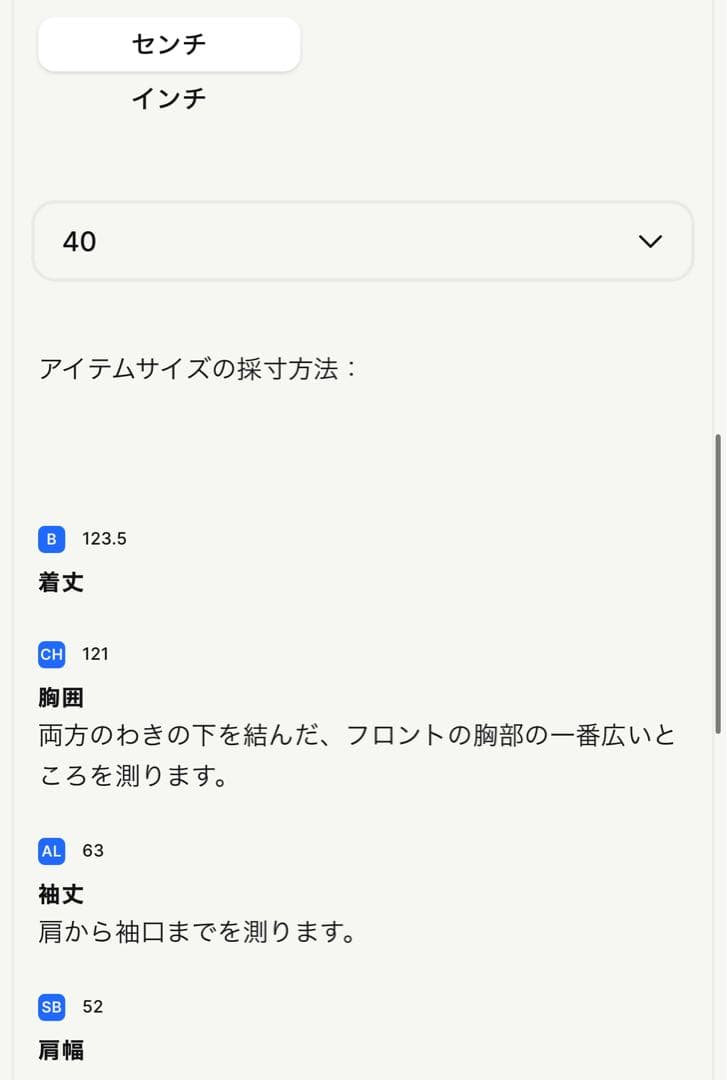The height and width of the screenshot is (1080, 727).
Task: Click the dropdown chevron arrow
Action: [x=650, y=241]
